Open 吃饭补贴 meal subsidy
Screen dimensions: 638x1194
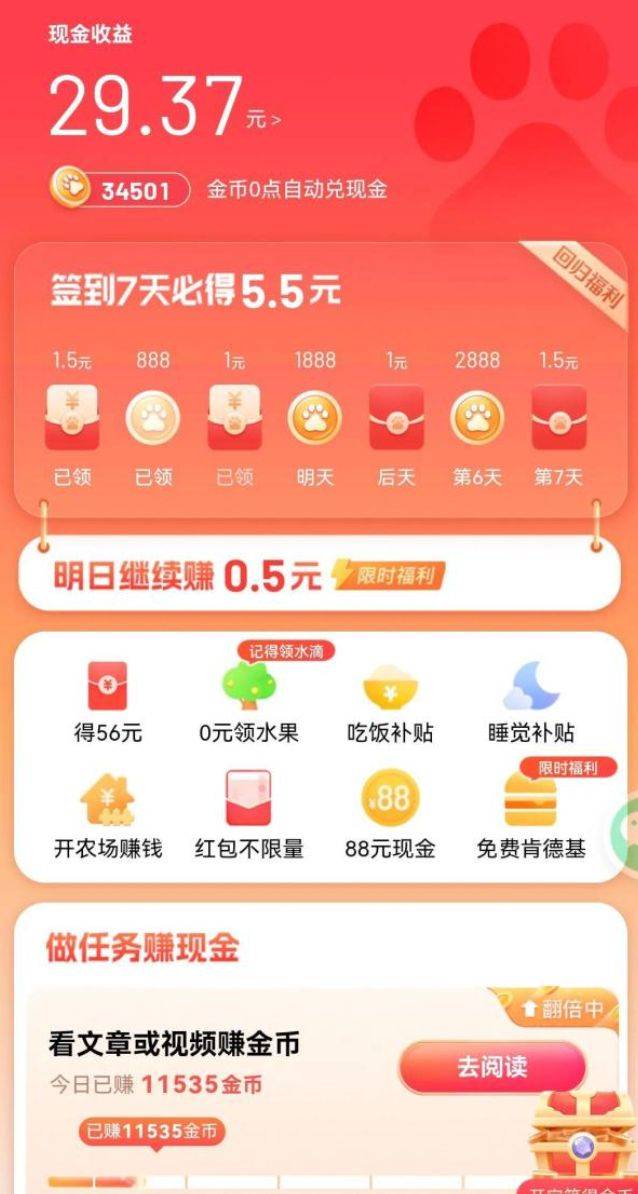point(390,703)
